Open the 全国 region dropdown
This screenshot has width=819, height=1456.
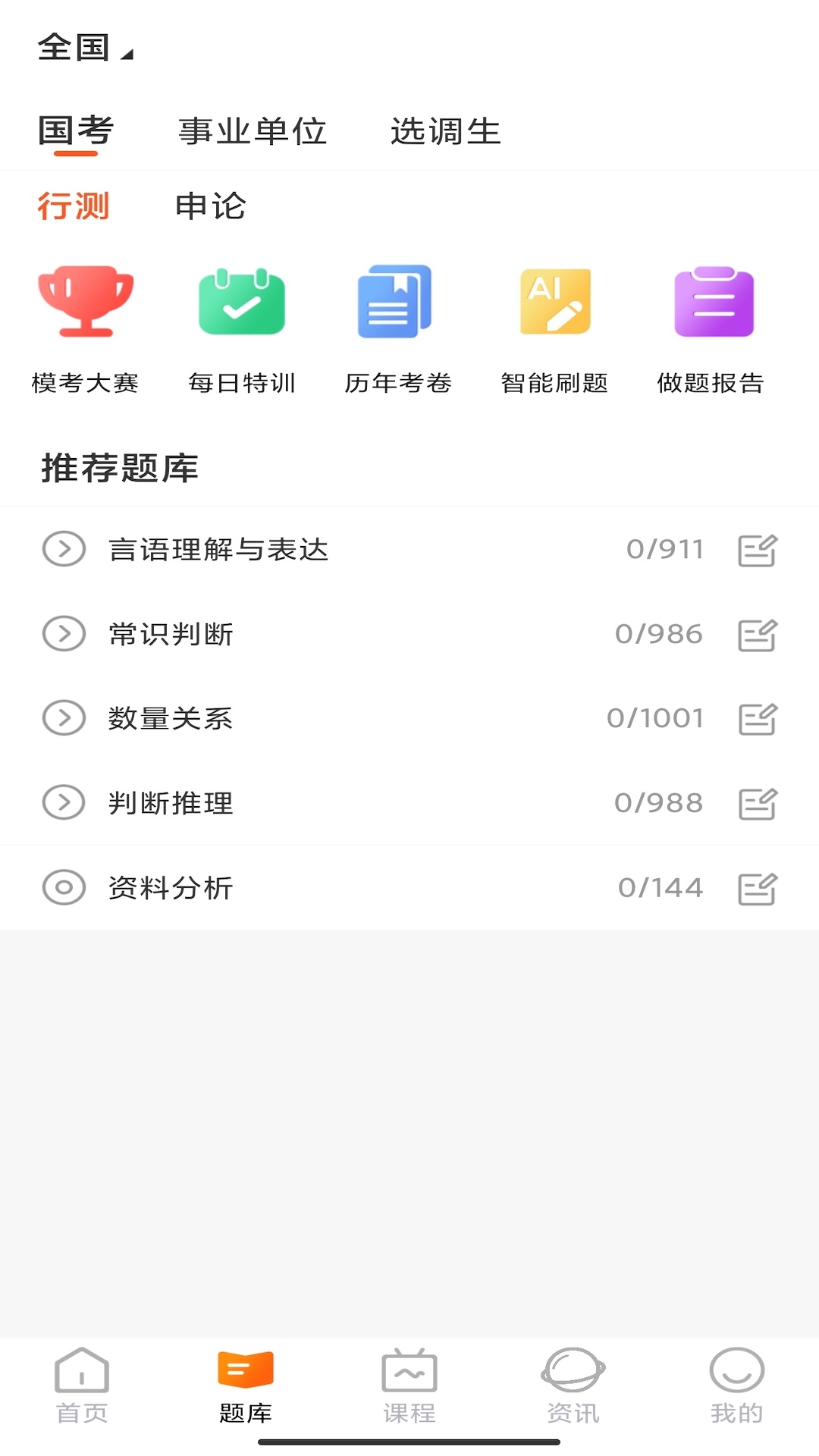85,49
